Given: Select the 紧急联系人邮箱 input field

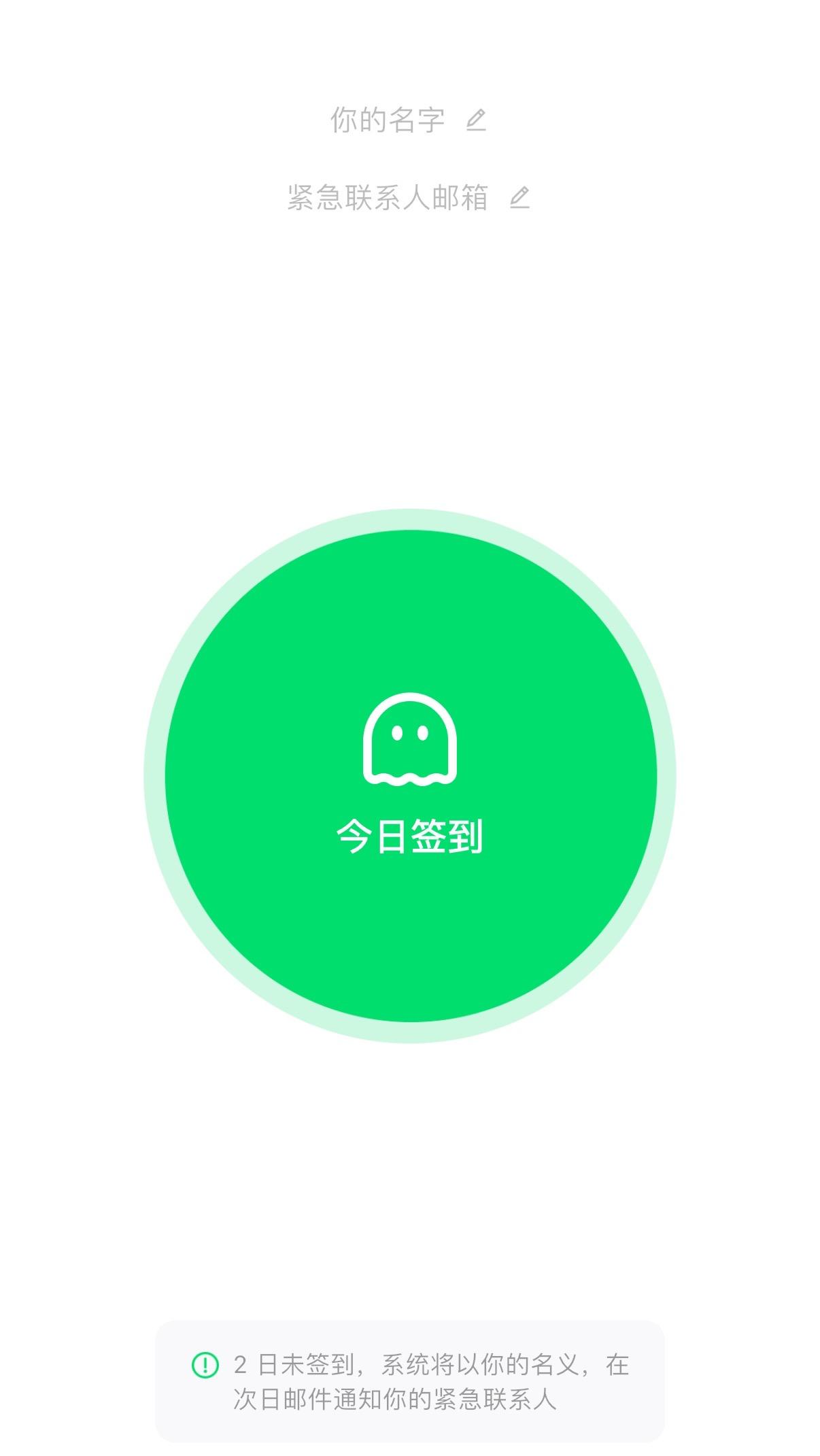Looking at the screenshot, I should [388, 199].
